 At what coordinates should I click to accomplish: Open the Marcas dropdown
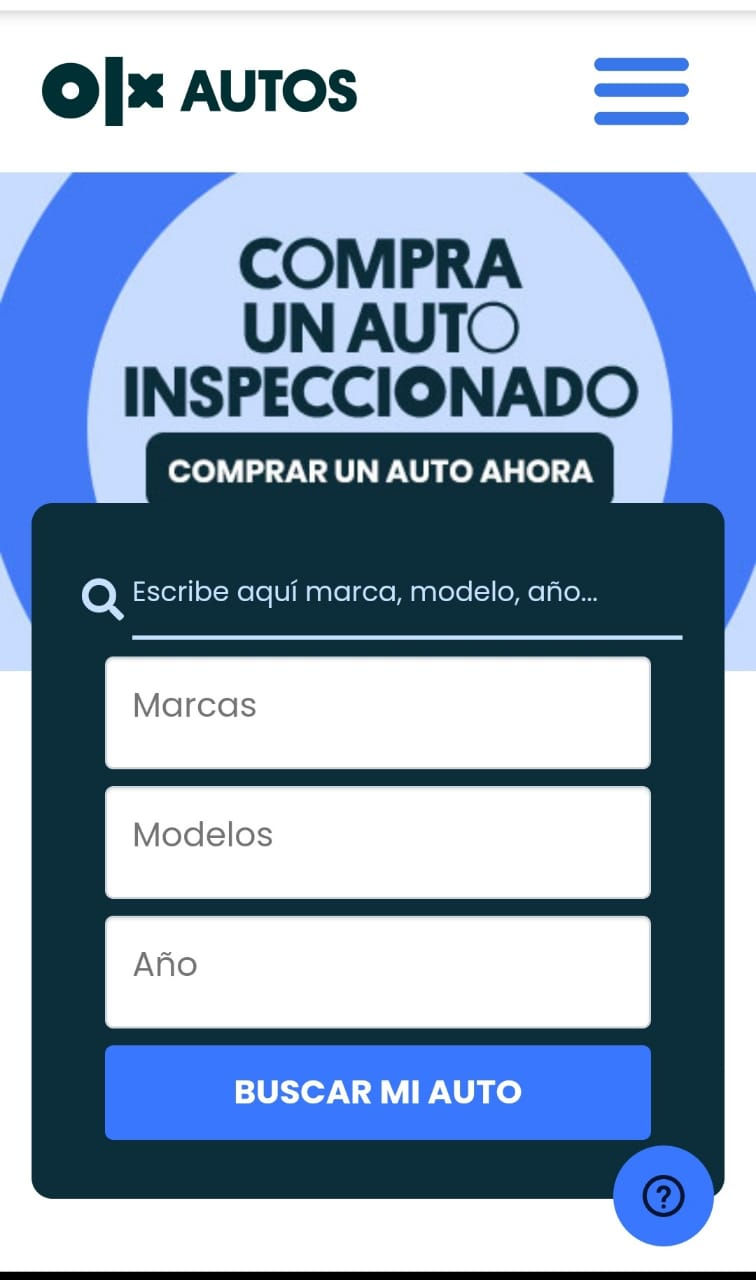[378, 713]
